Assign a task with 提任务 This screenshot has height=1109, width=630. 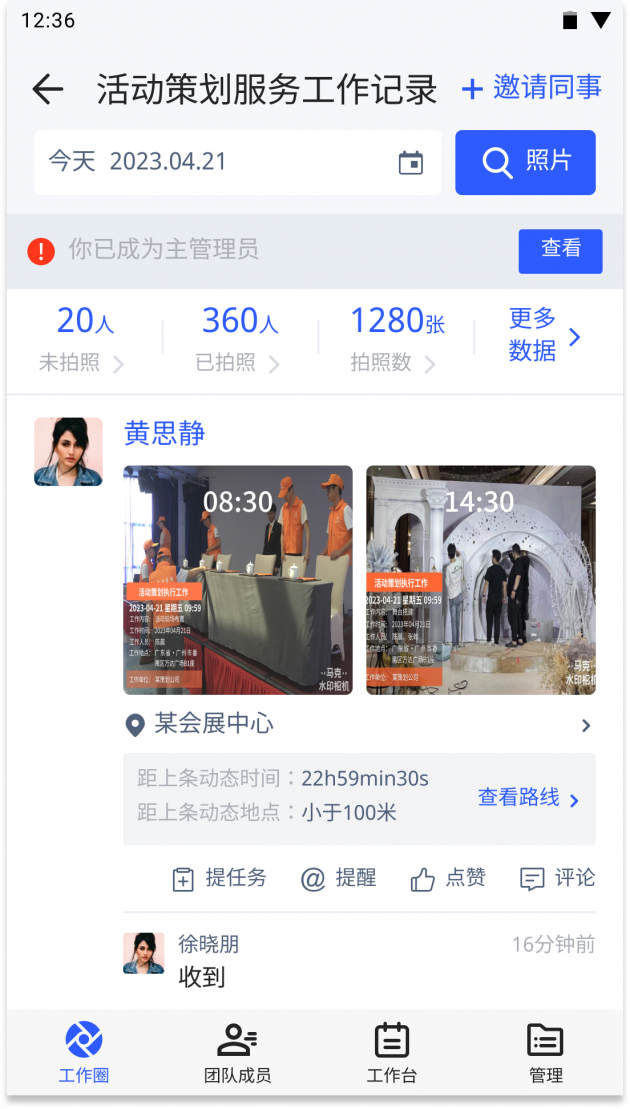tap(220, 878)
